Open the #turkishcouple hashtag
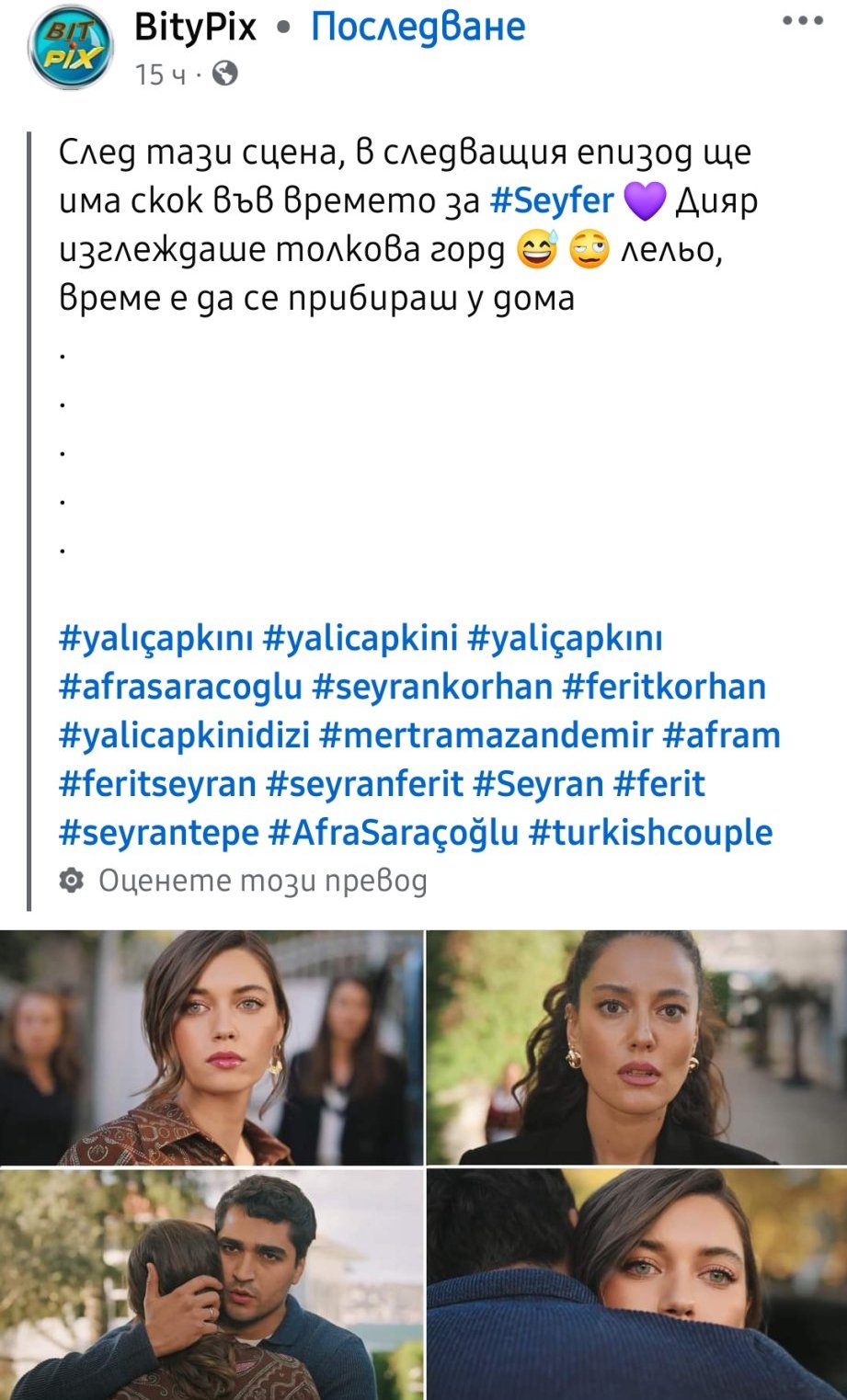The image size is (847, 1400). [650, 833]
